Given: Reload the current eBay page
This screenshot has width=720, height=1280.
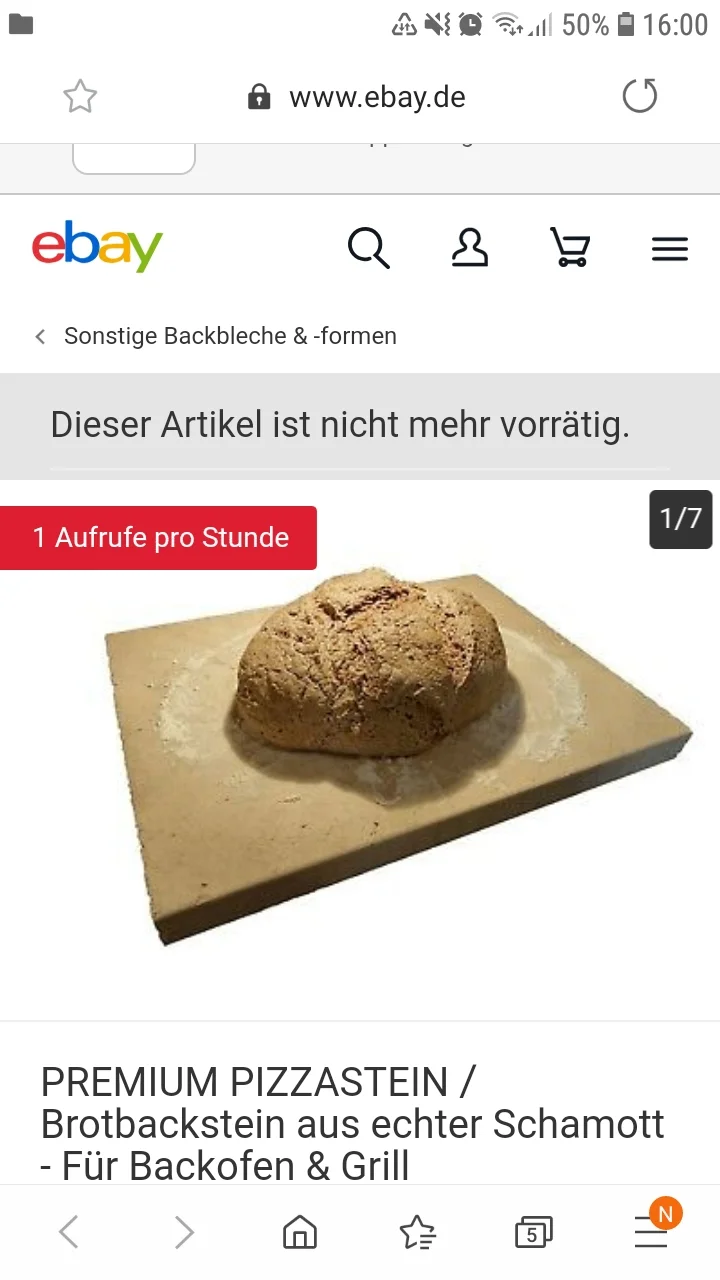Looking at the screenshot, I should point(640,96).
